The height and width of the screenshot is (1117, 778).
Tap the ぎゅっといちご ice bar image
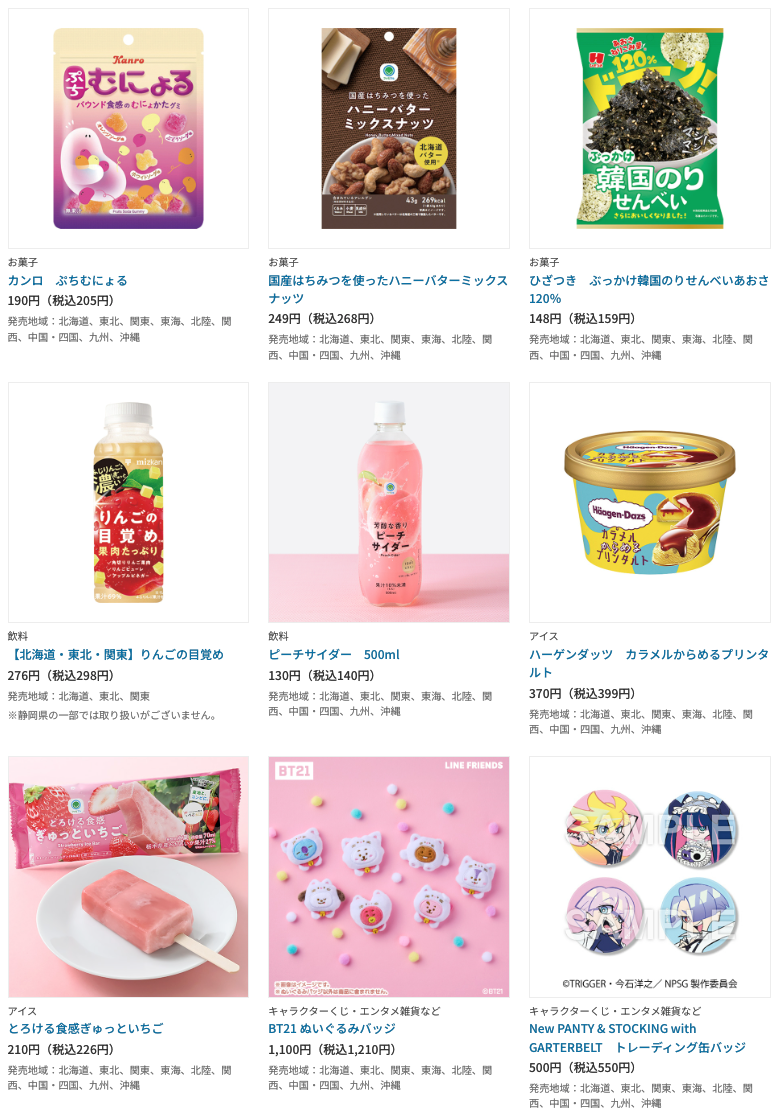coord(128,877)
